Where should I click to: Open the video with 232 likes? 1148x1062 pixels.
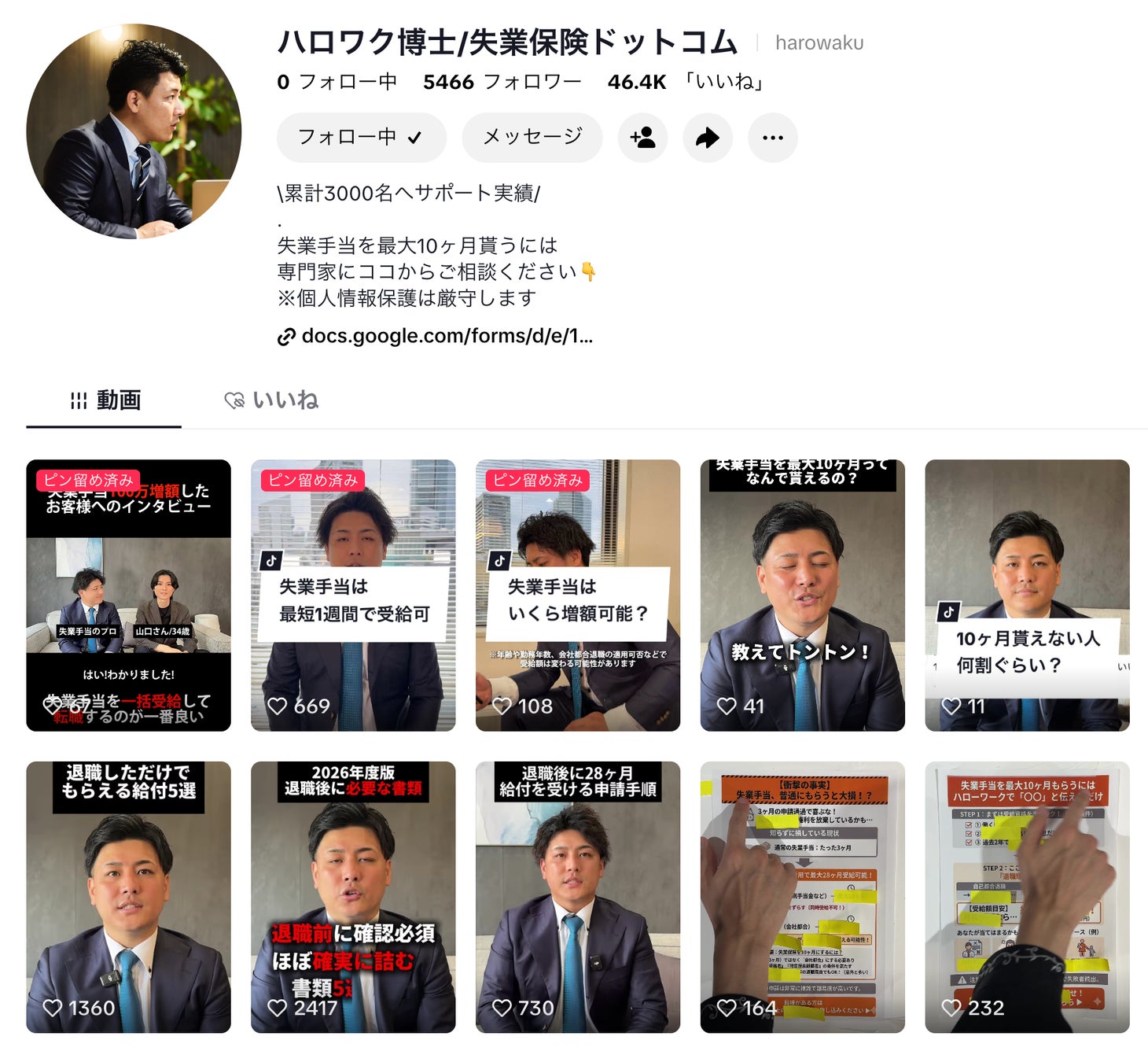tap(1027, 897)
